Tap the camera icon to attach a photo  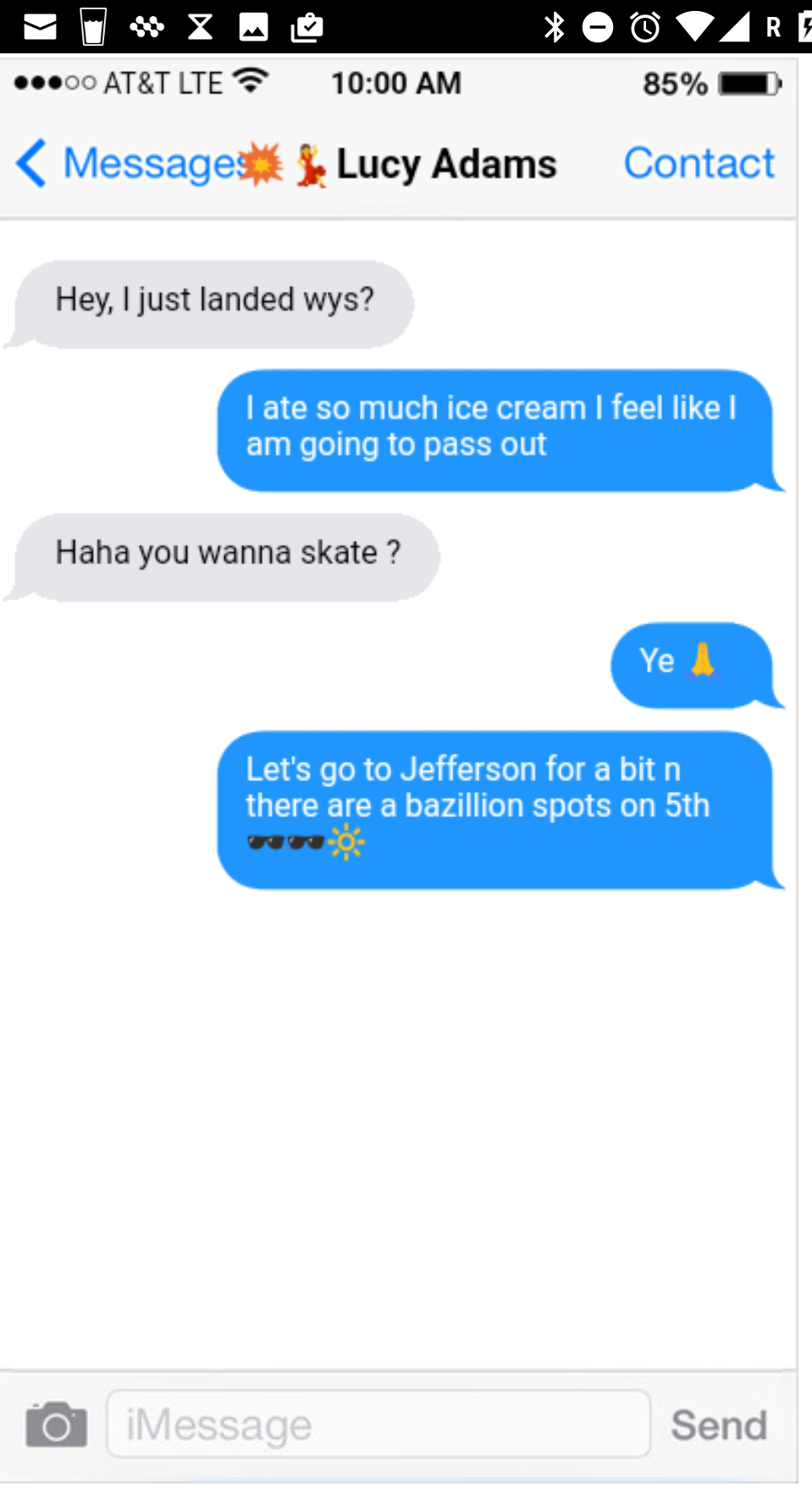pyautogui.click(x=56, y=1424)
